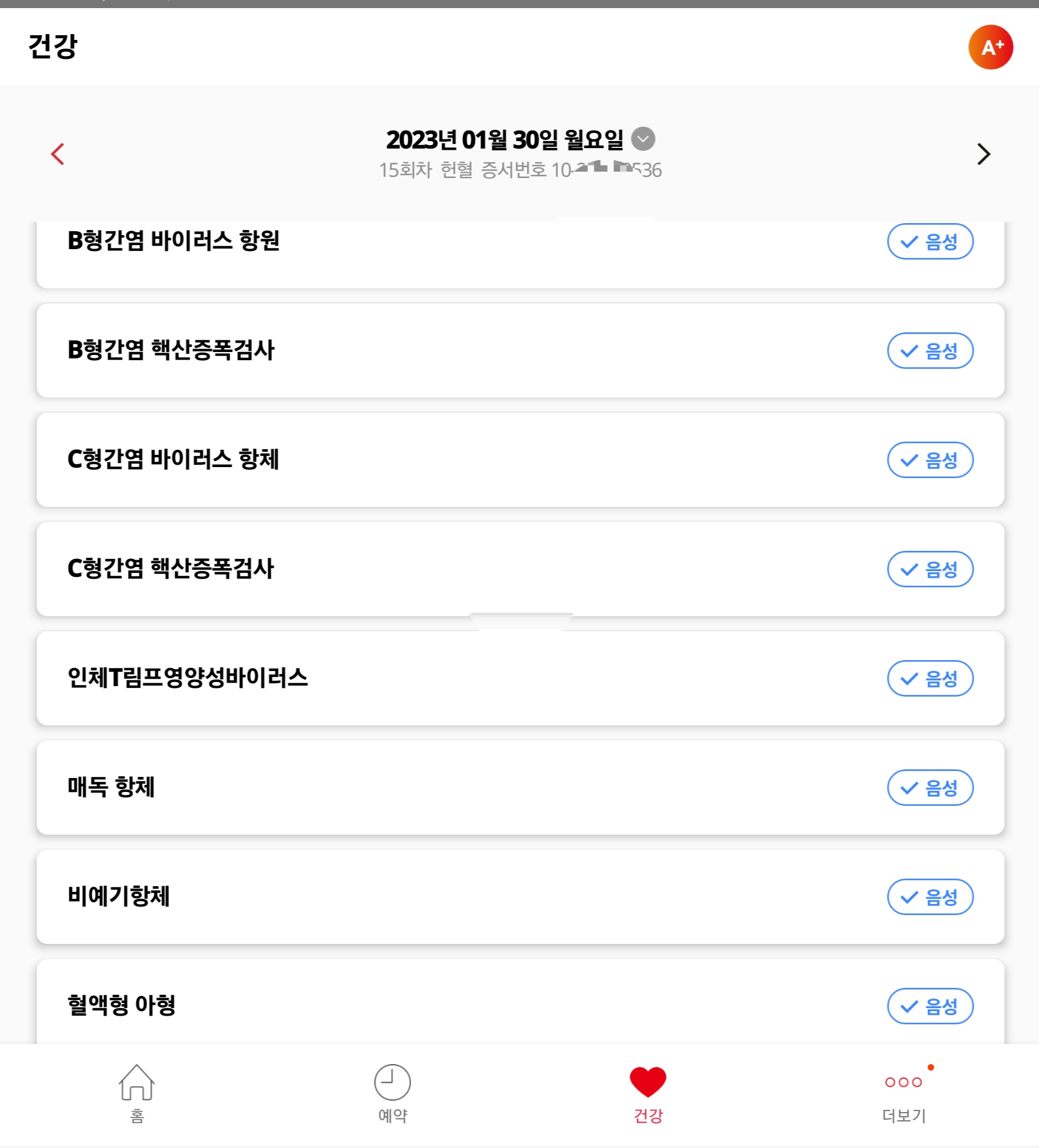Open the date selection dropdown arrow
Screen dimensions: 1039x1148
[645, 139]
